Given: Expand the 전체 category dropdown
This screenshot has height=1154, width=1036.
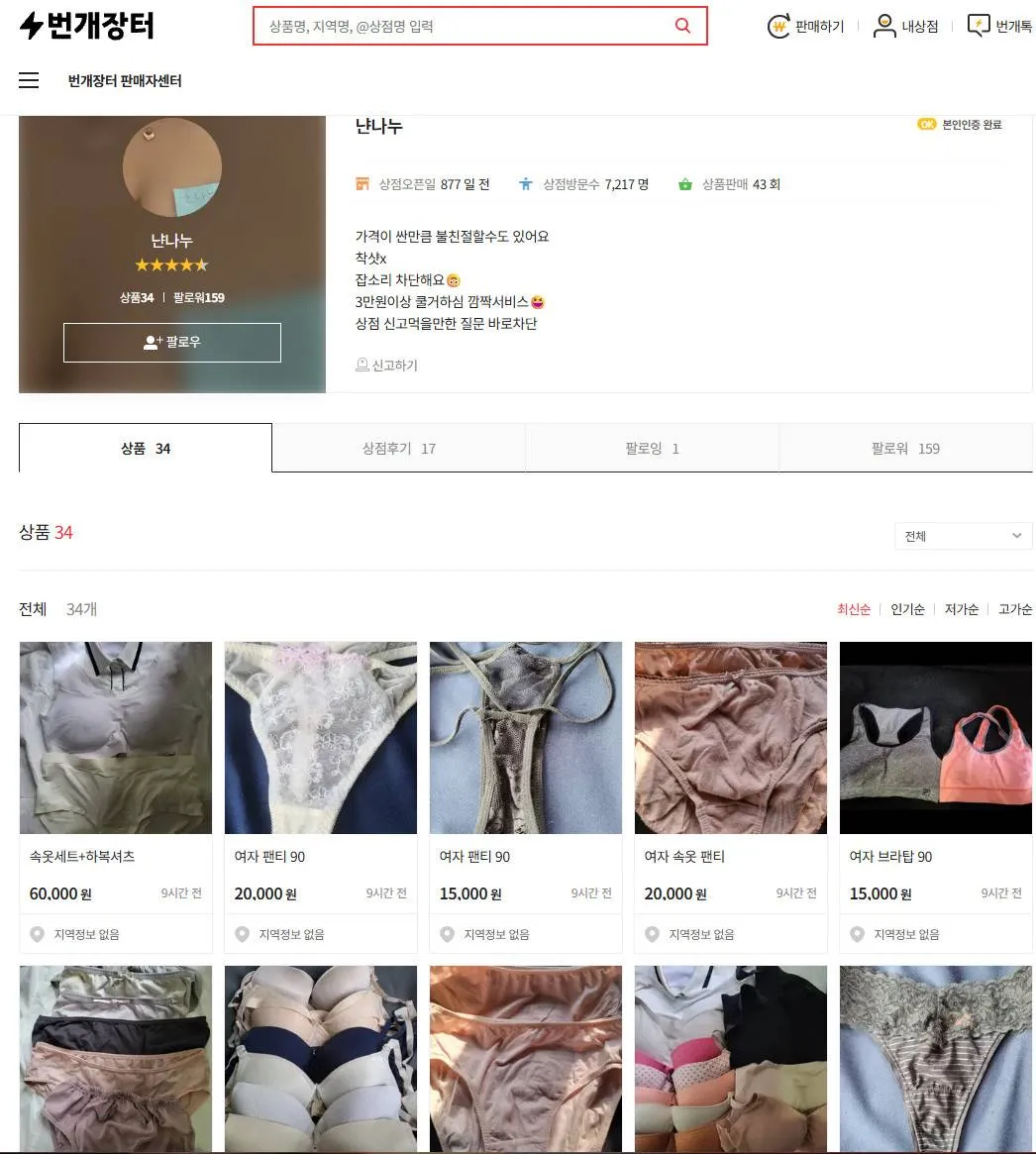Looking at the screenshot, I should 963,536.
